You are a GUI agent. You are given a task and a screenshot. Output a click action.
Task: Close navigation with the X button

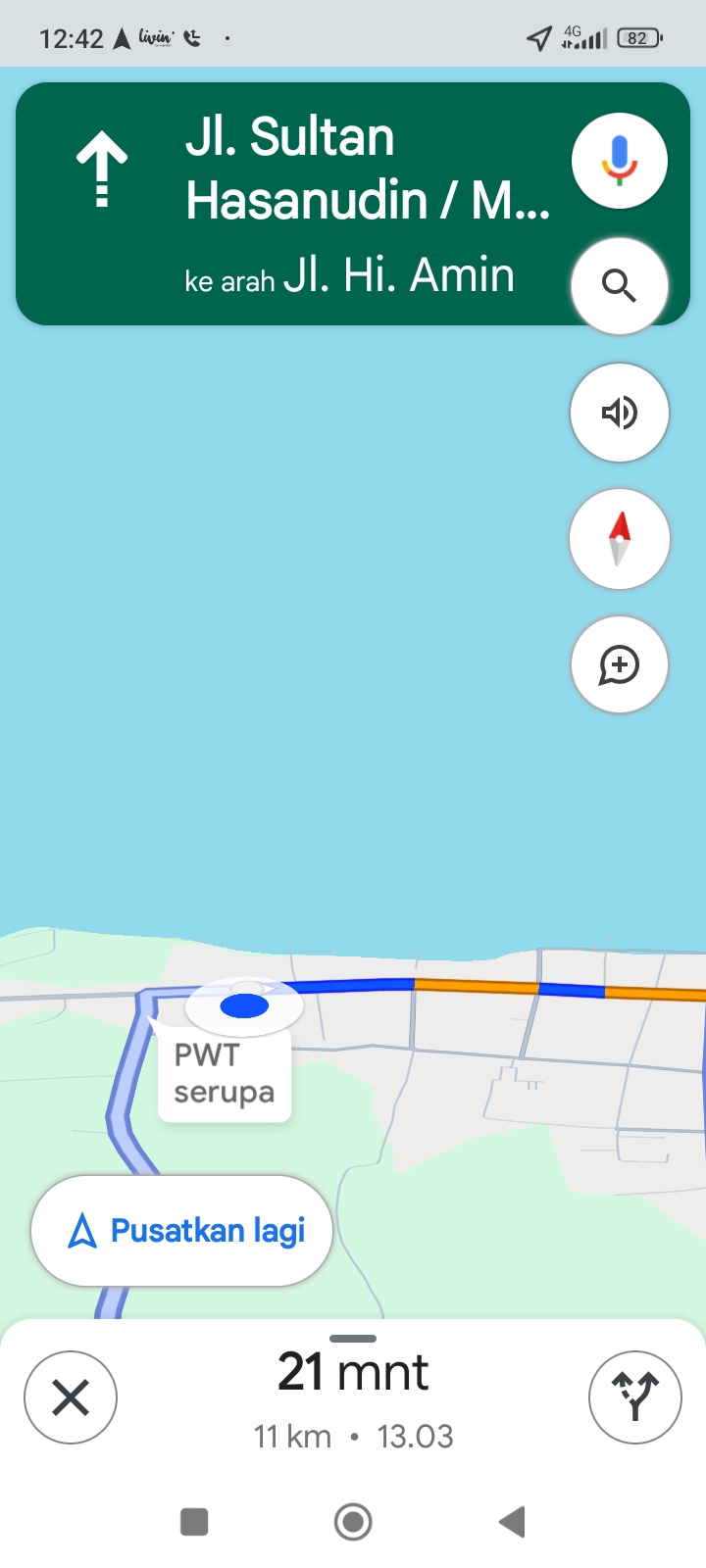point(71,1397)
